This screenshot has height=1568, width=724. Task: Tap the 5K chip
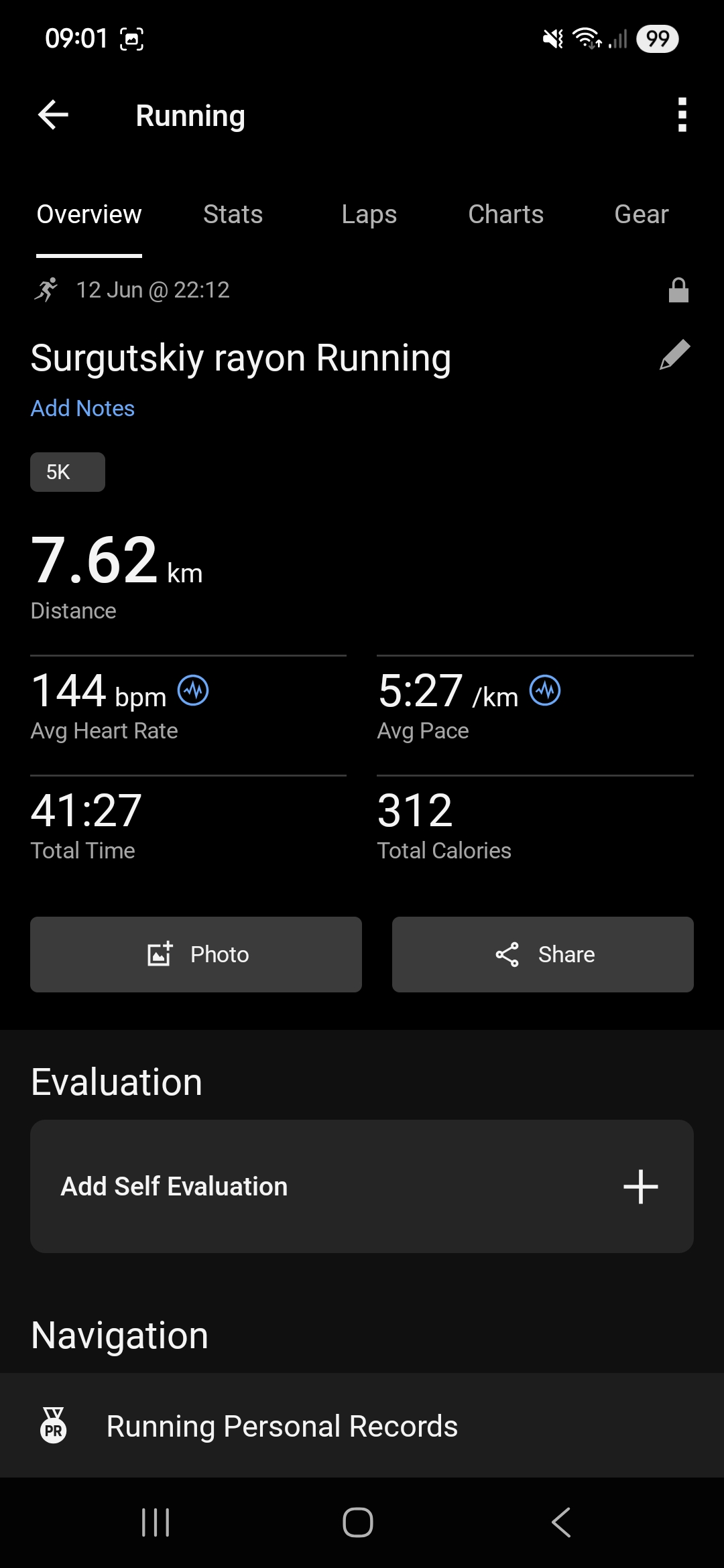(x=68, y=472)
